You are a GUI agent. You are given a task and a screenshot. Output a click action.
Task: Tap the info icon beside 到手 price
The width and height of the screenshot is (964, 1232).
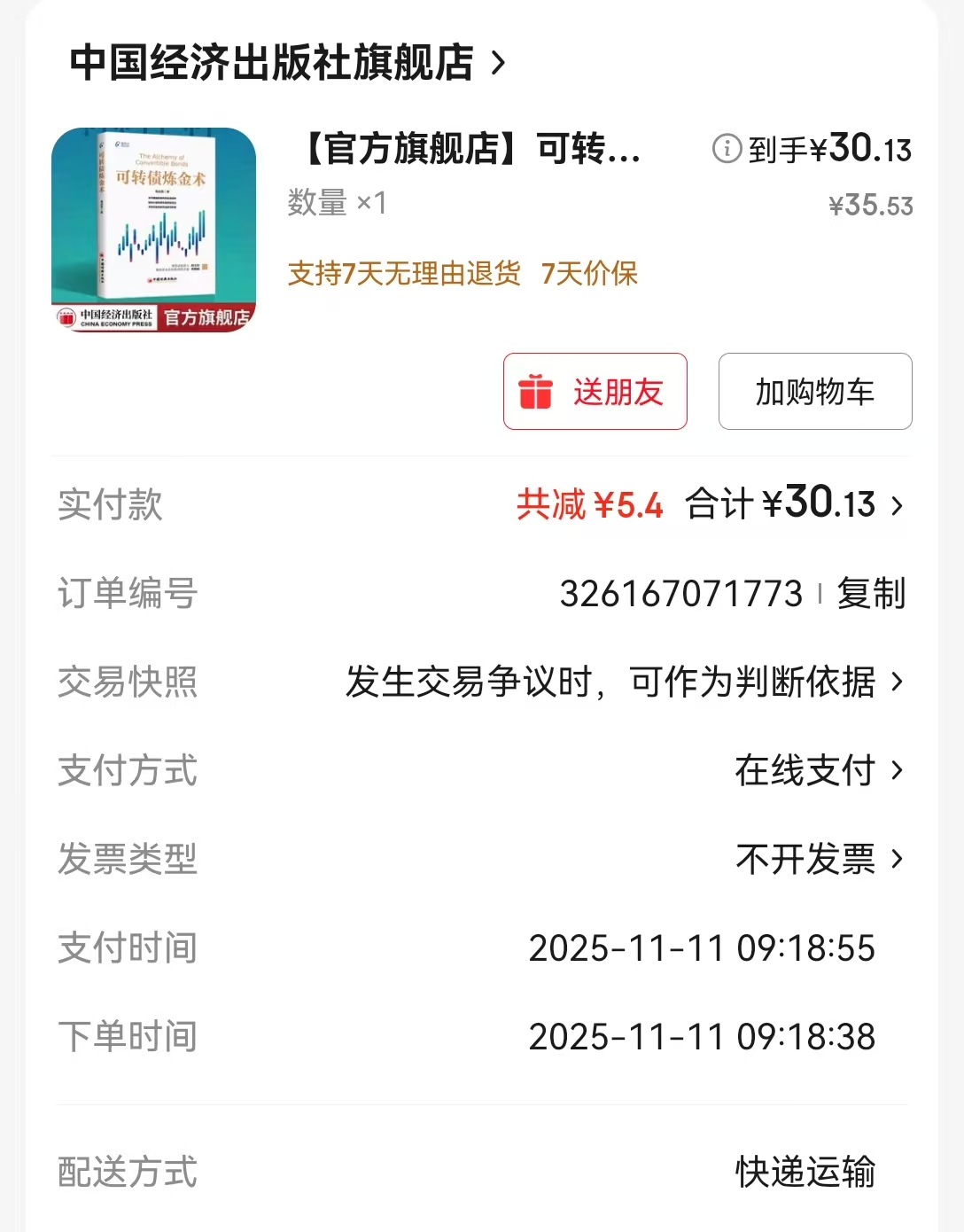pyautogui.click(x=727, y=148)
